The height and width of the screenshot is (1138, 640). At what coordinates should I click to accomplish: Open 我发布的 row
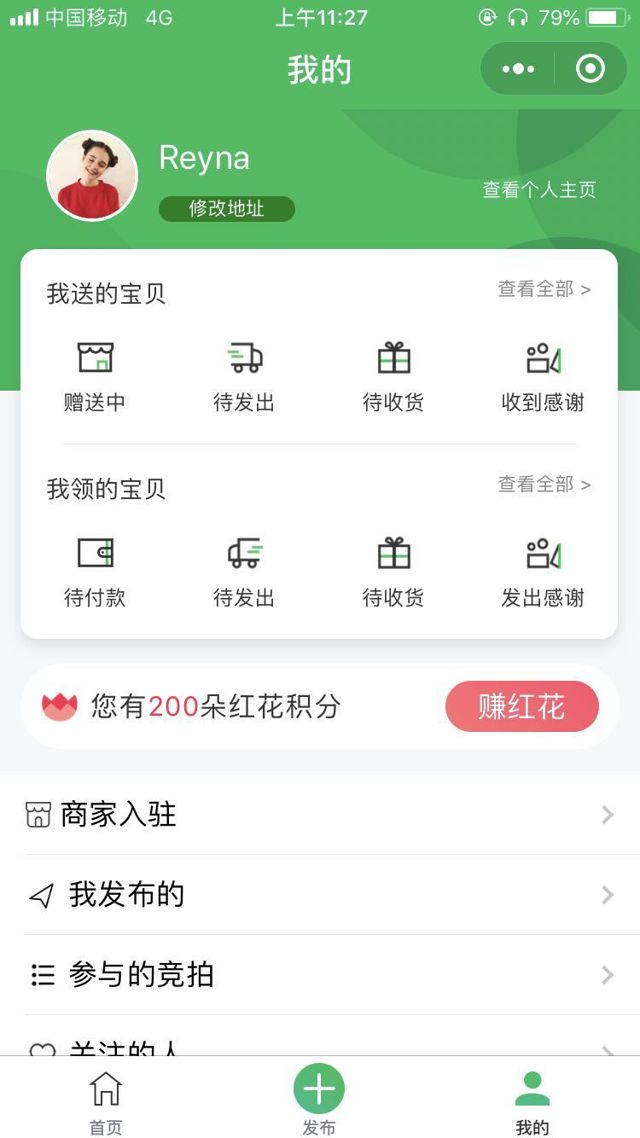320,895
